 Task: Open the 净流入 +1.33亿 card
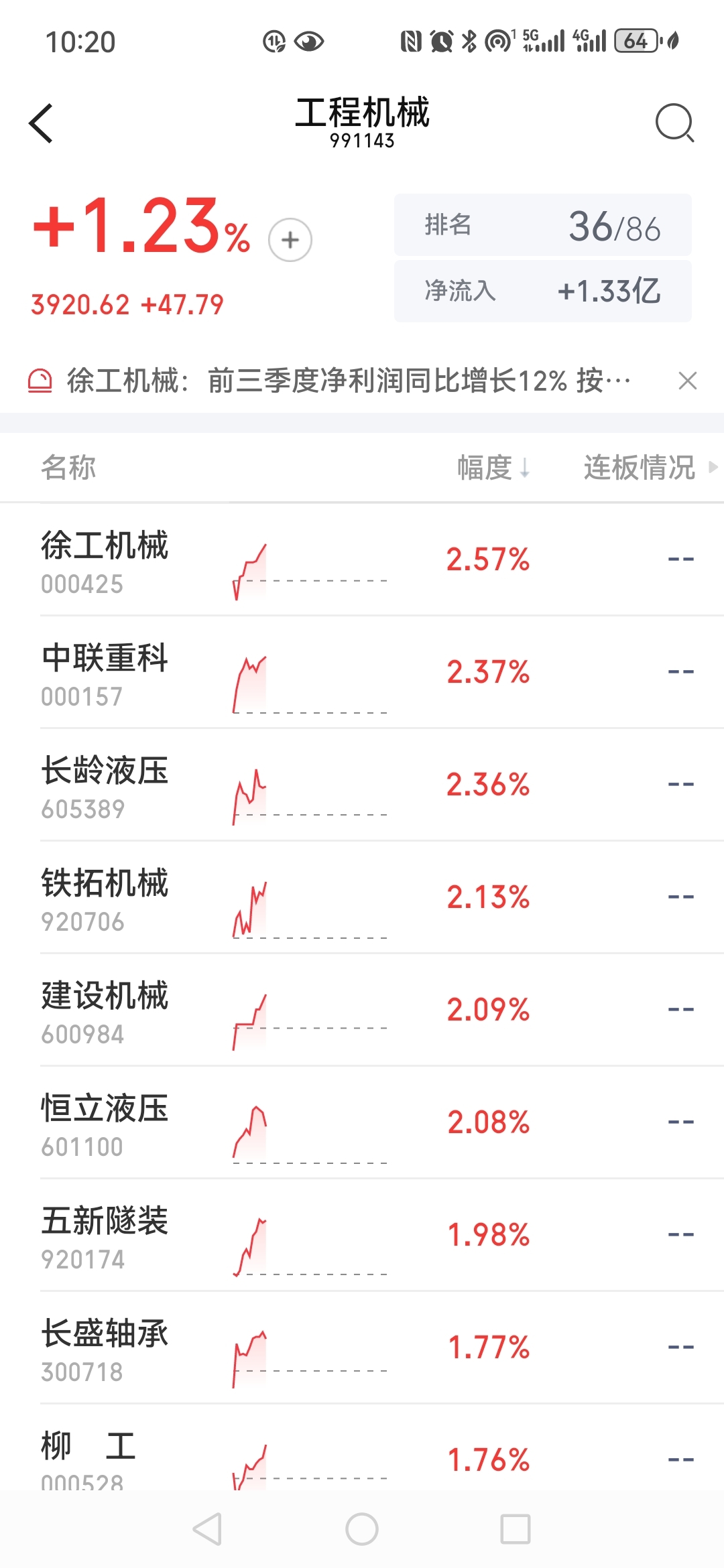[542, 291]
